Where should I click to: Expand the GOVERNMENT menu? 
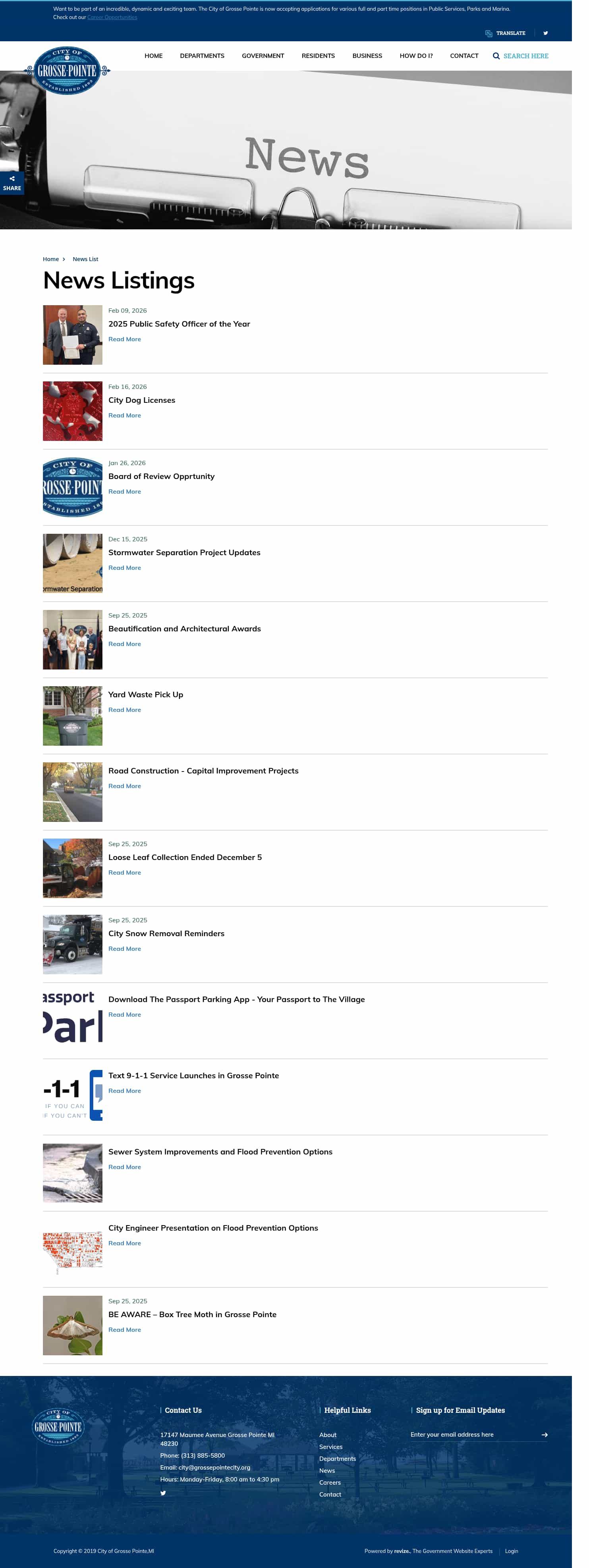263,56
